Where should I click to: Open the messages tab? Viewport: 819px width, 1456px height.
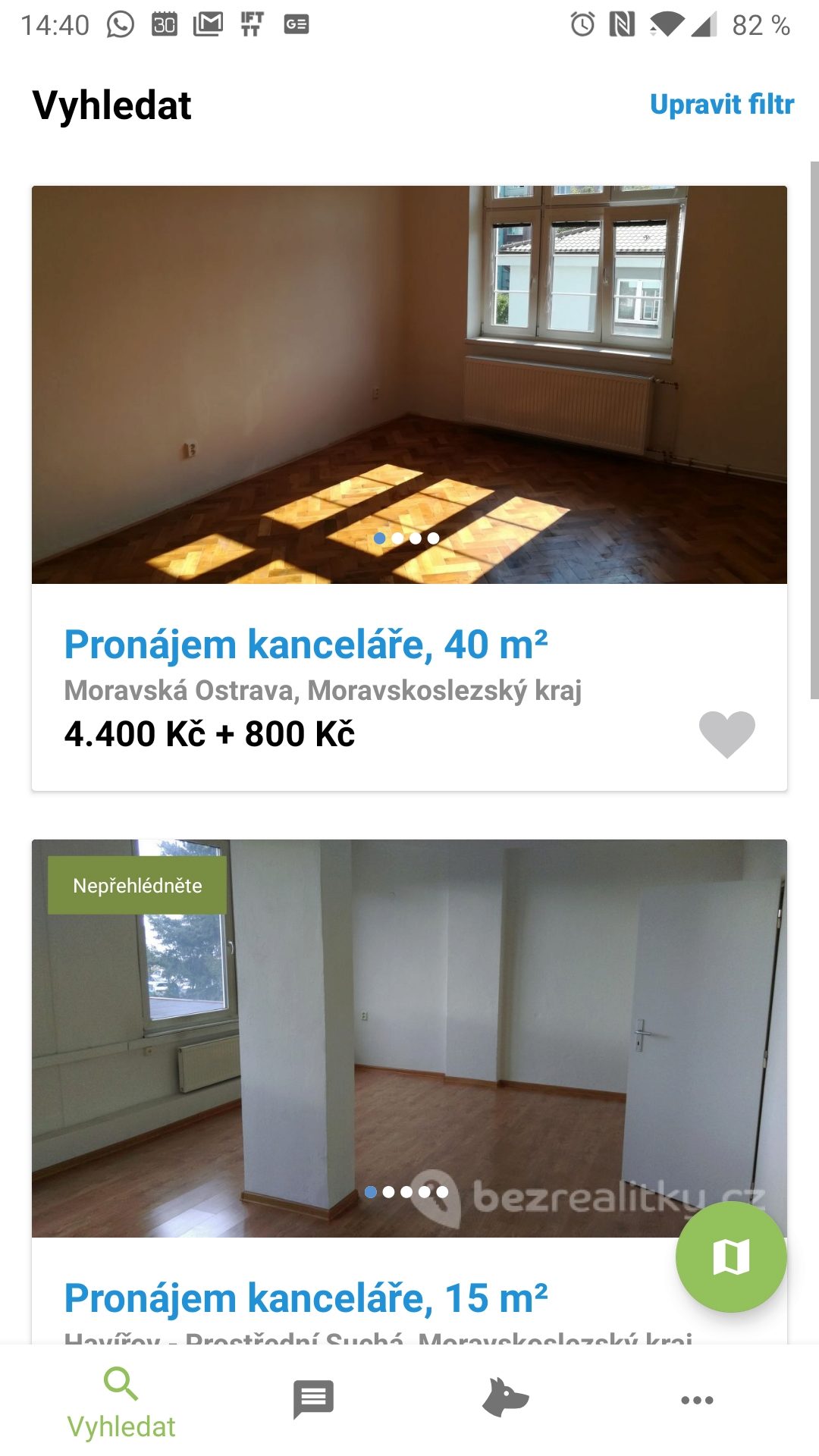tap(313, 1398)
